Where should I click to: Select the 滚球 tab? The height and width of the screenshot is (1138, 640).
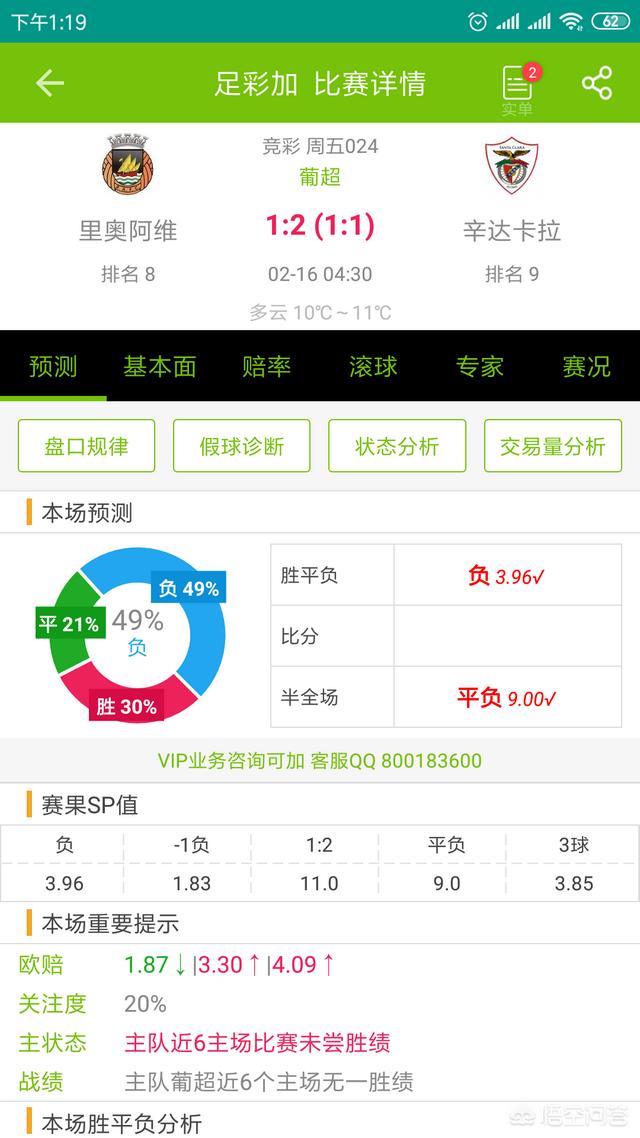[373, 367]
